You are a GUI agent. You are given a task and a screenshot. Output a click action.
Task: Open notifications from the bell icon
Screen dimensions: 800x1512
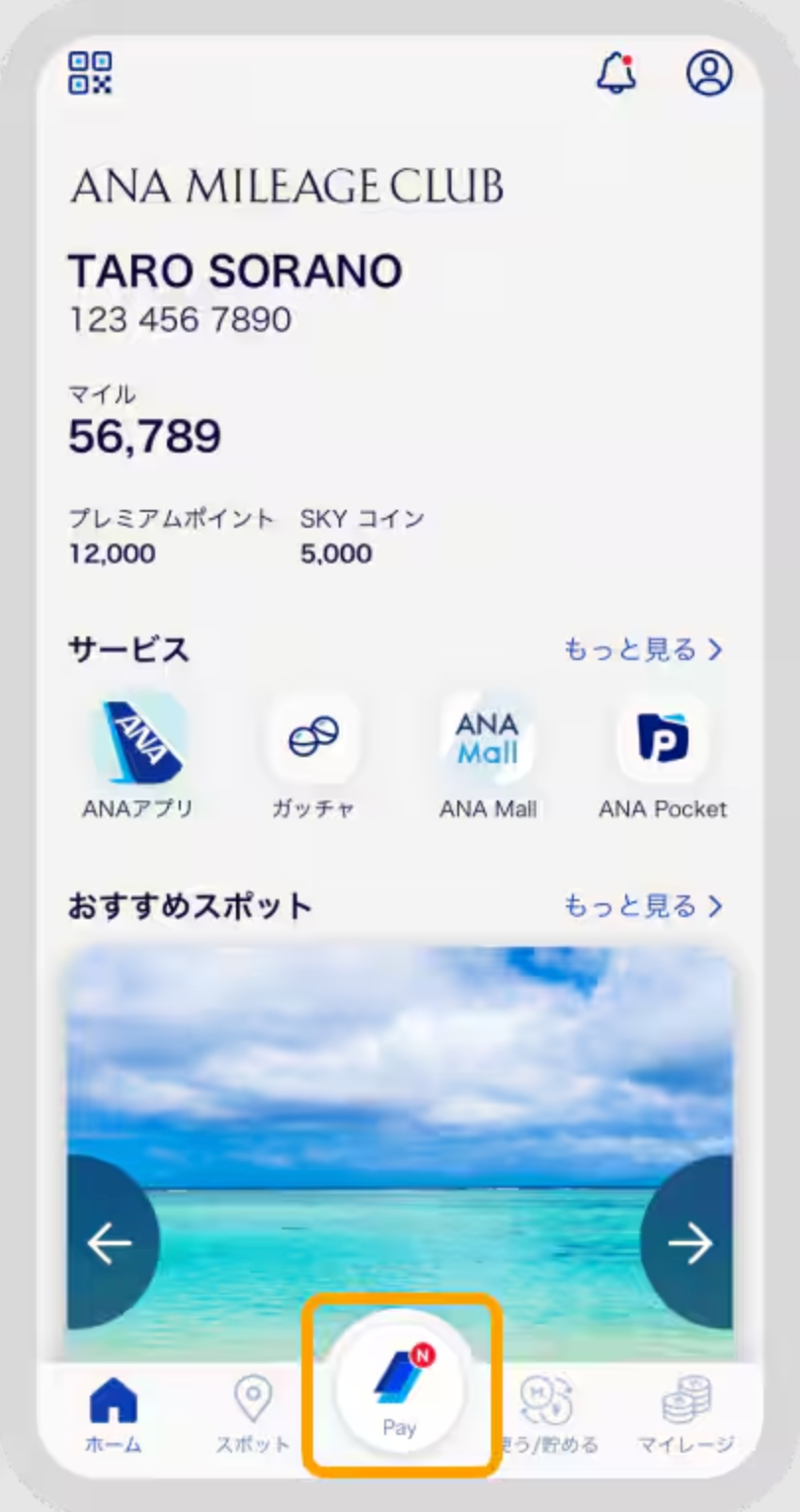[x=614, y=73]
